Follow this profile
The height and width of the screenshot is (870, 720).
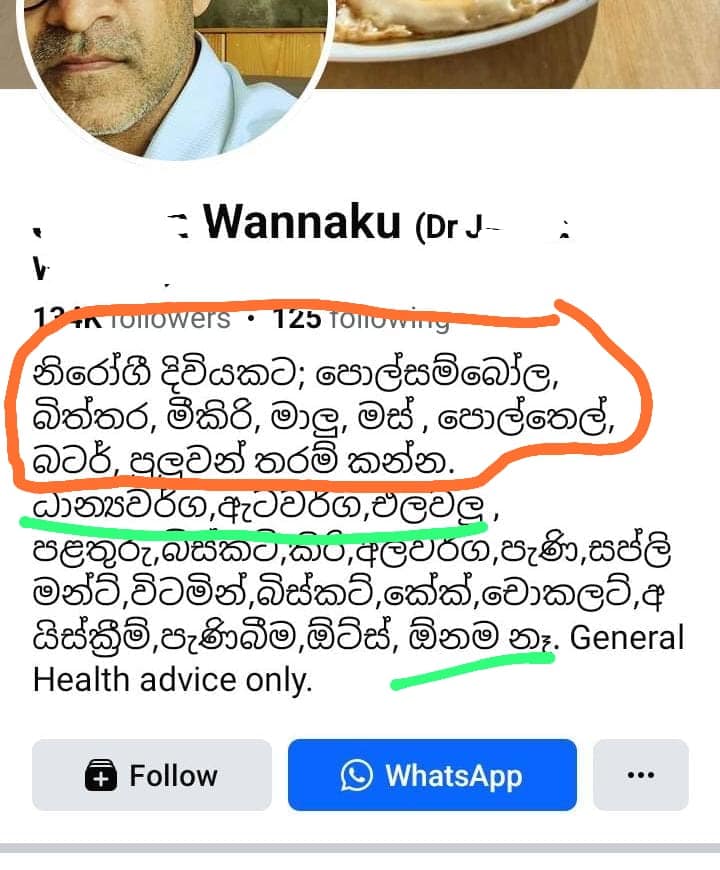point(152,775)
